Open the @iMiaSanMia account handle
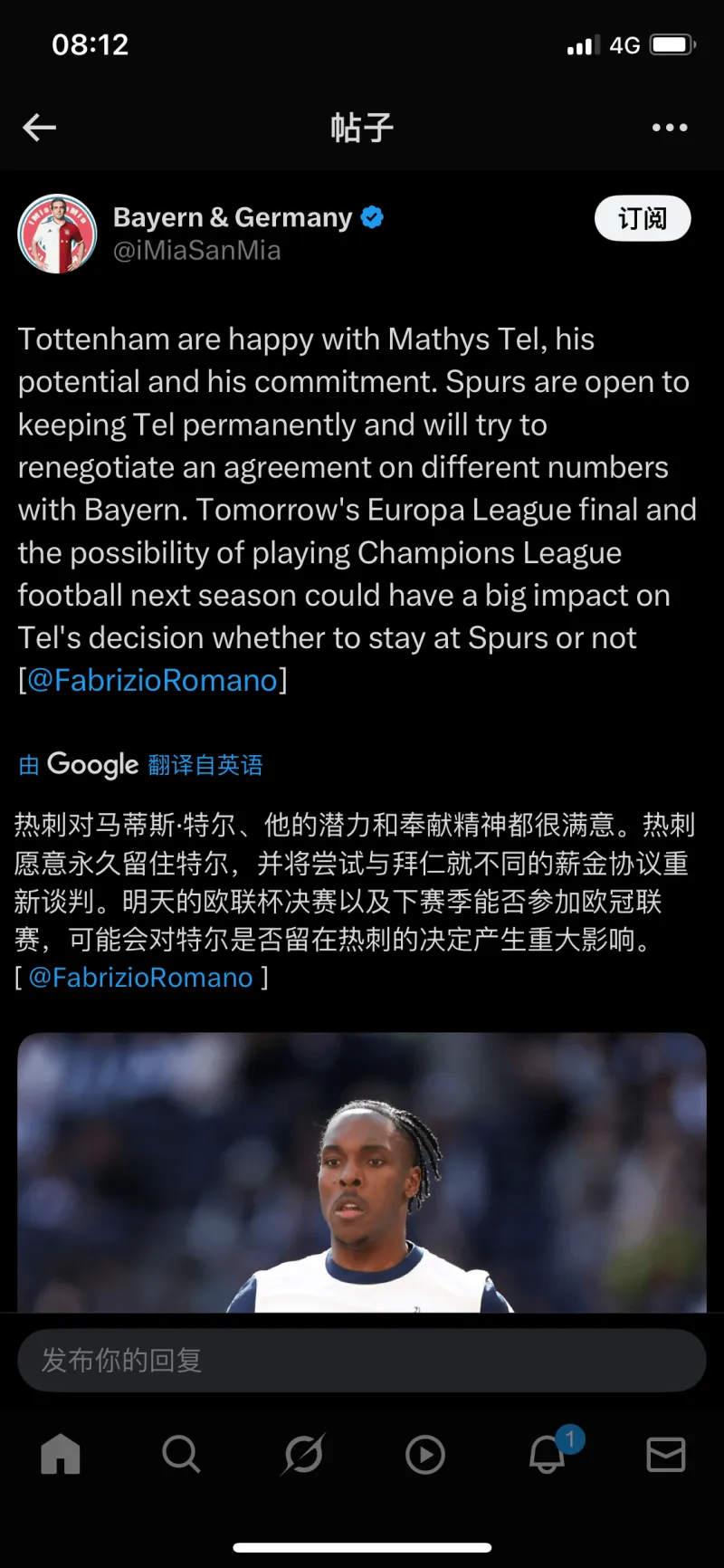This screenshot has height=1568, width=724. (x=196, y=251)
